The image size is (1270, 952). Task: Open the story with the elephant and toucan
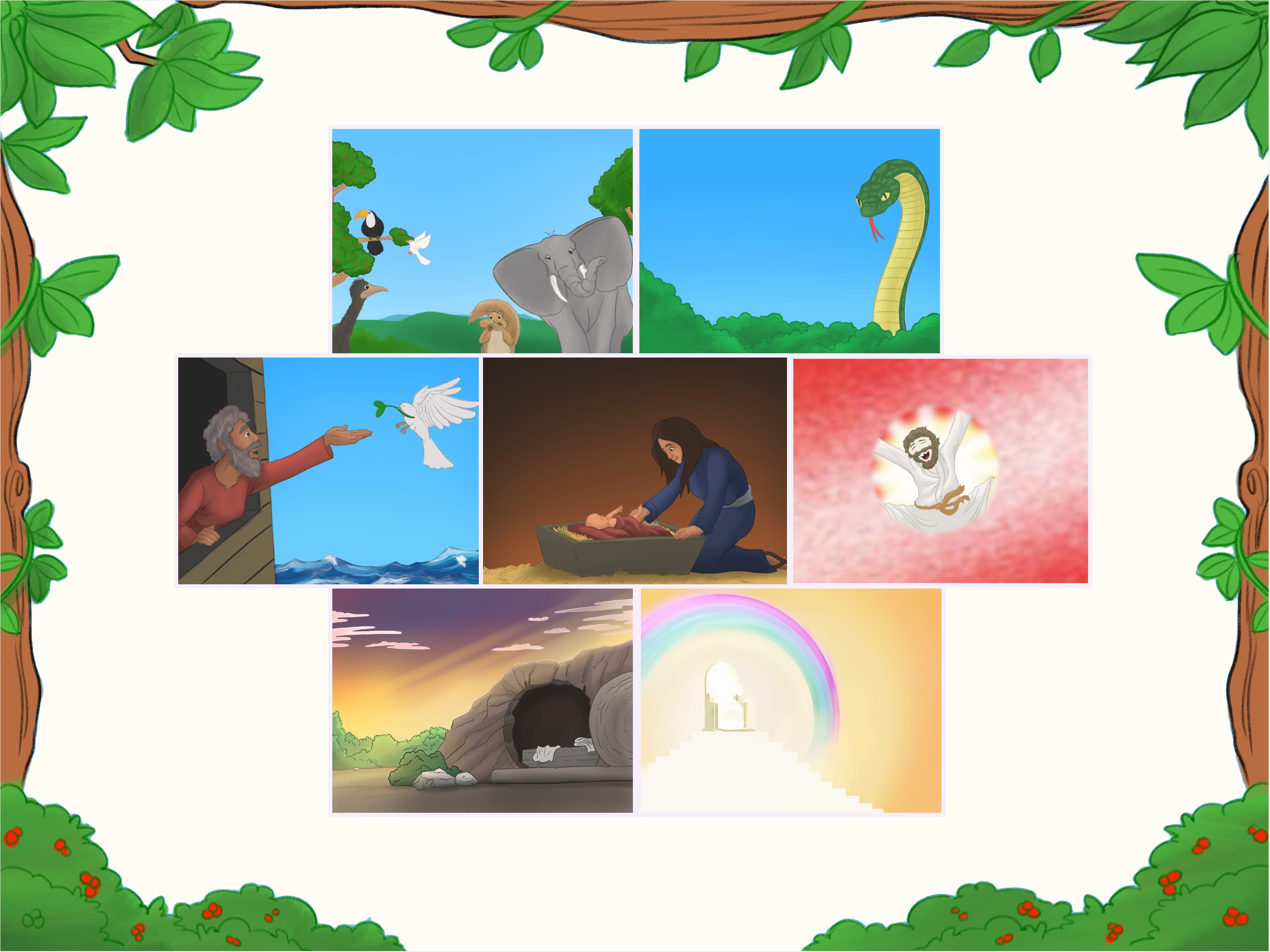pyautogui.click(x=482, y=240)
